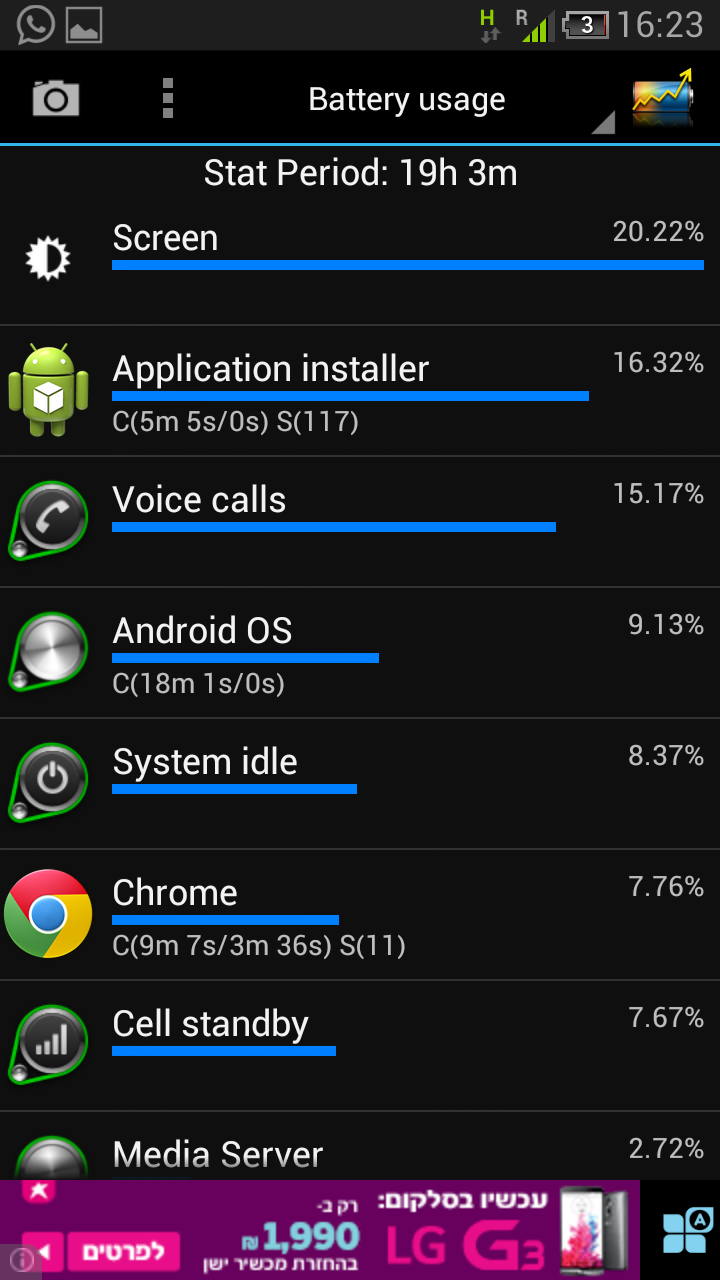Screen dimensions: 720x1280
Task: Show System idle details
Action: 360,784
